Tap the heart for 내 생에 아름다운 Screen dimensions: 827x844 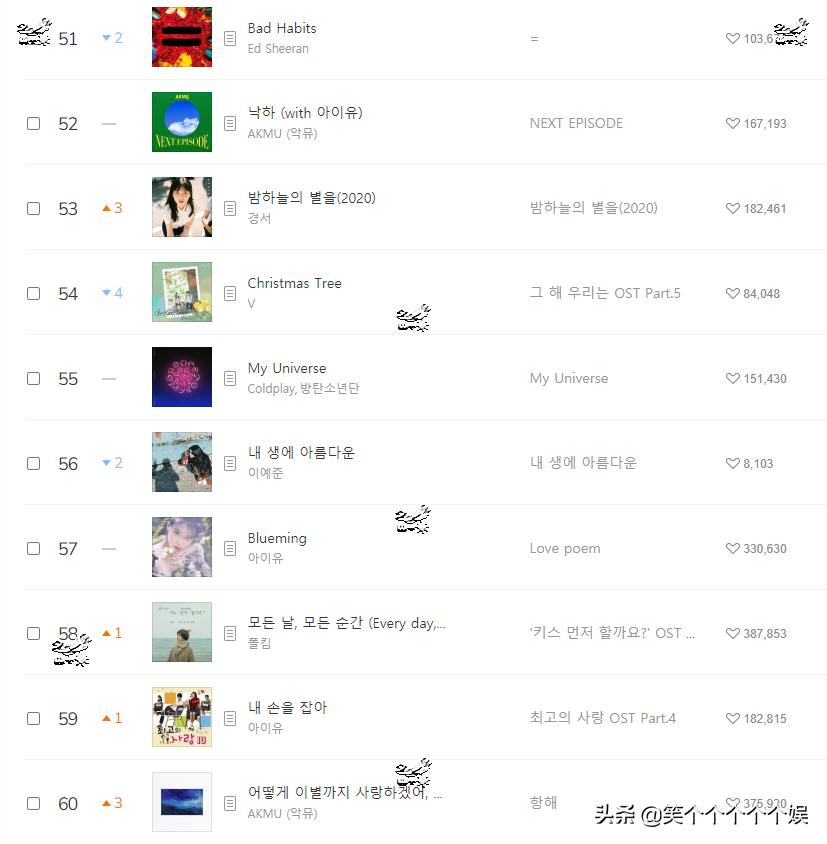click(733, 463)
